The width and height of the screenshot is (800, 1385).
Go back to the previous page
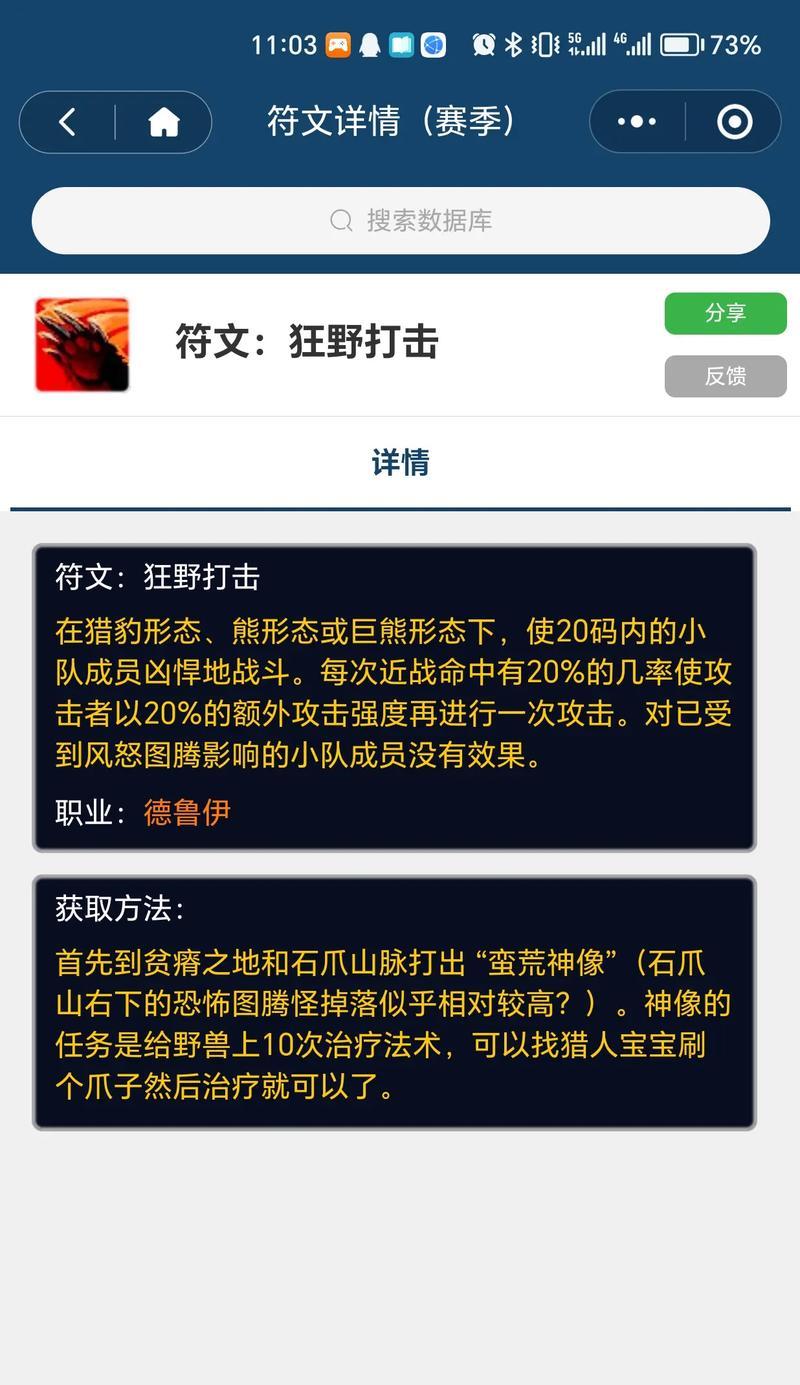click(x=67, y=122)
